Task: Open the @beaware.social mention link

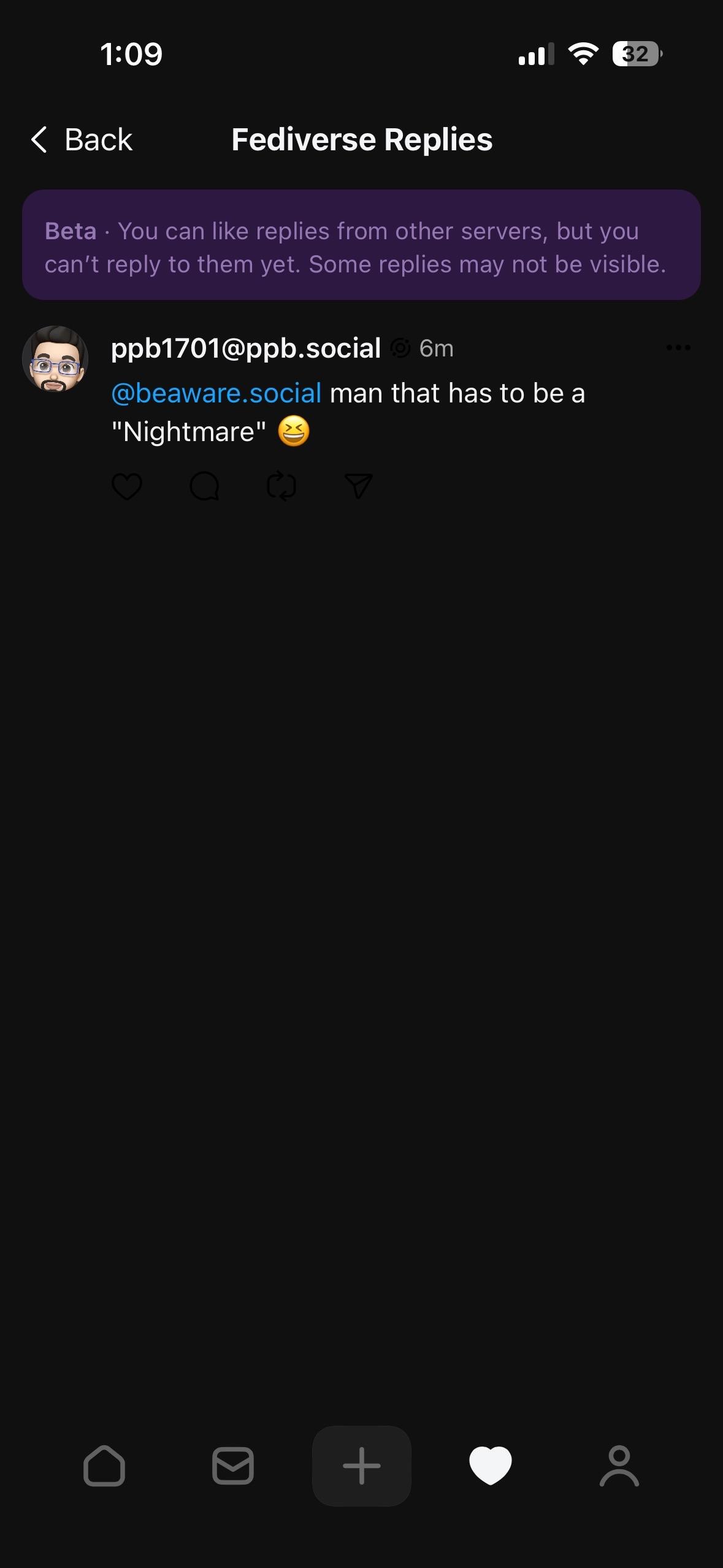Action: [x=216, y=393]
